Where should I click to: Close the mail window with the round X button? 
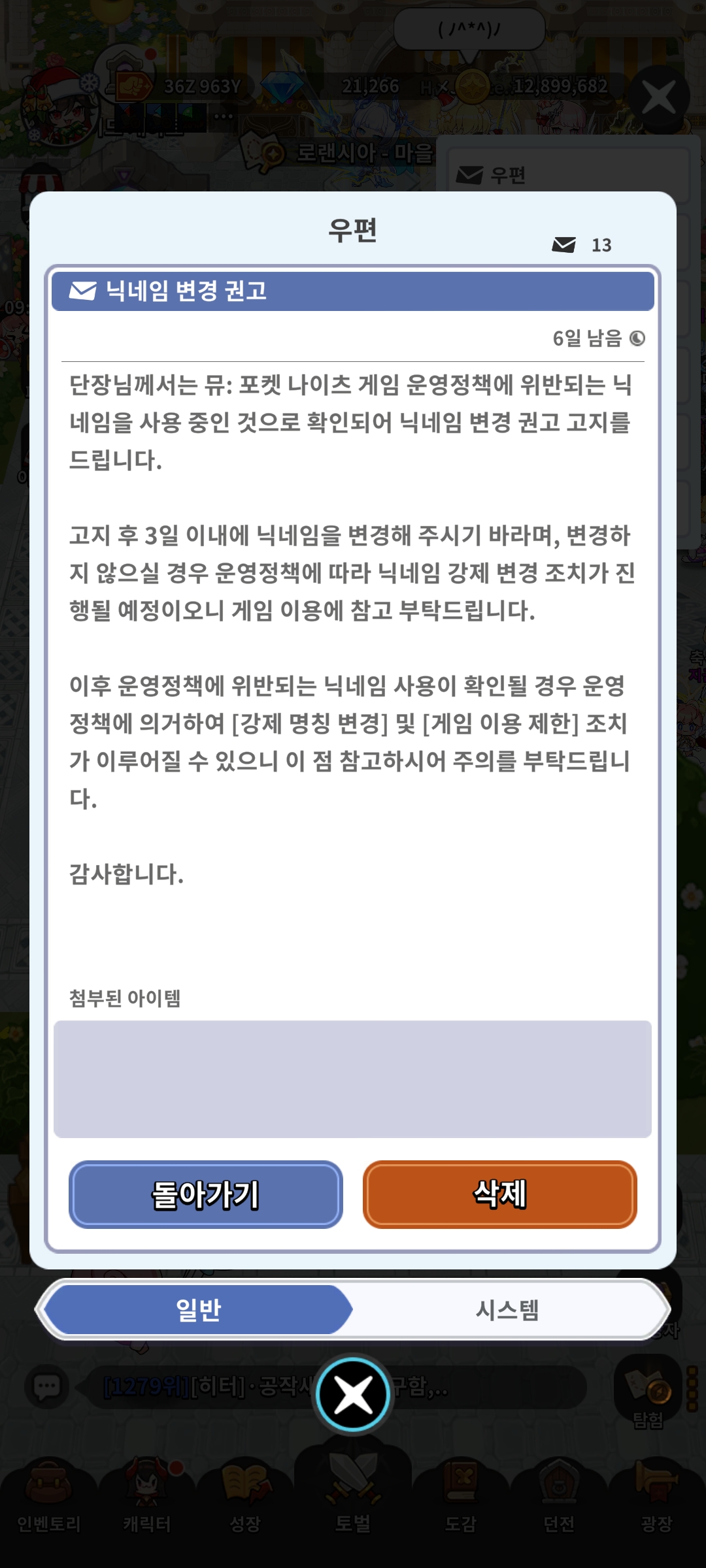[x=353, y=1394]
